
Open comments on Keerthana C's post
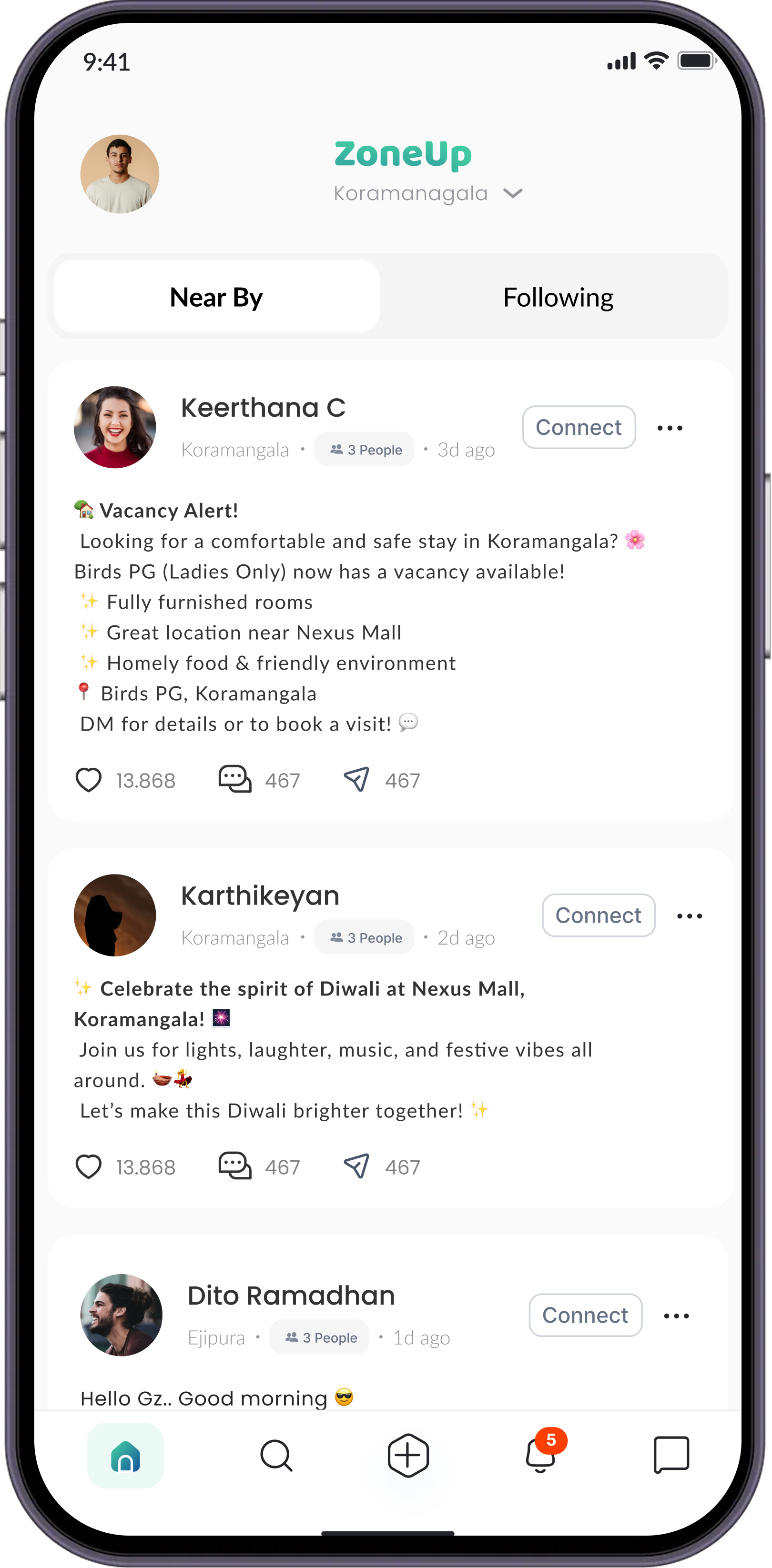[x=235, y=779]
